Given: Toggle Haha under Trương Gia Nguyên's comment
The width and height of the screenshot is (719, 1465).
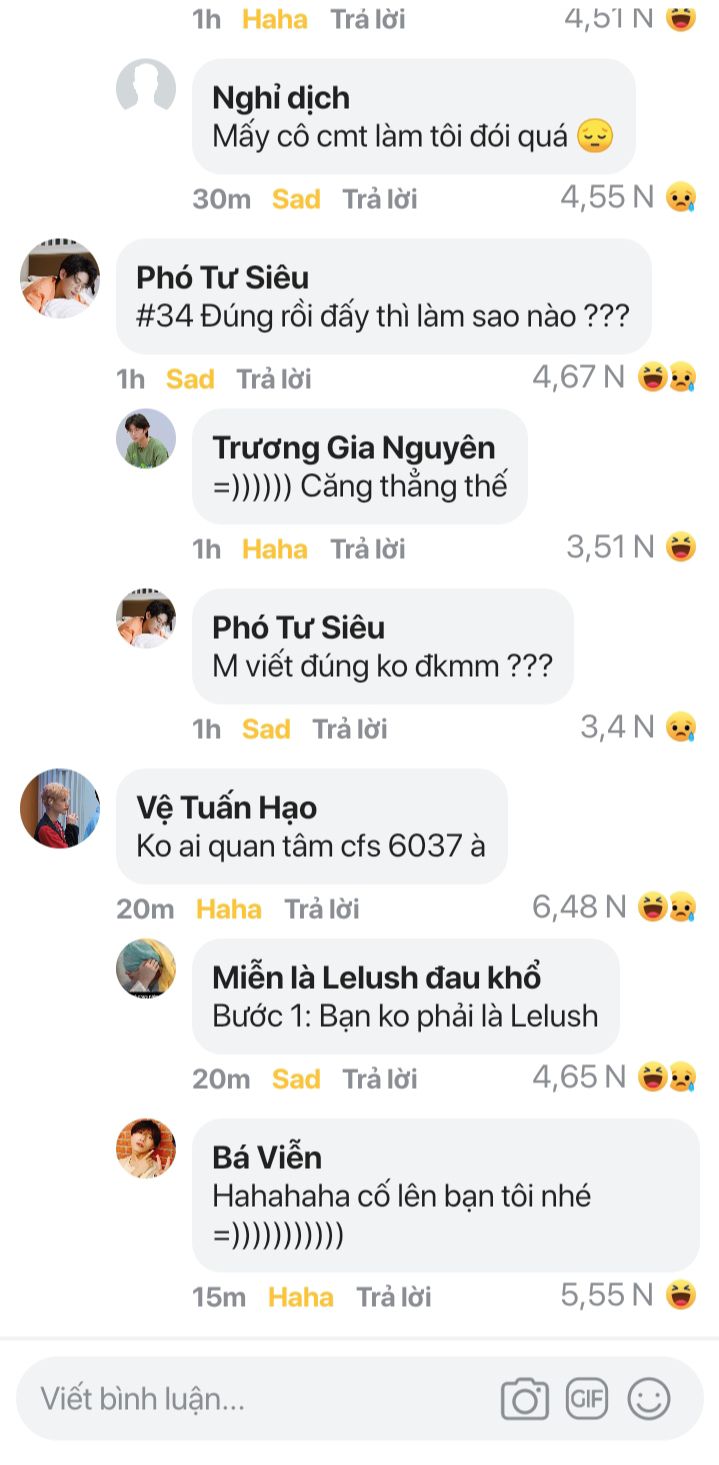Looking at the screenshot, I should point(275,549).
